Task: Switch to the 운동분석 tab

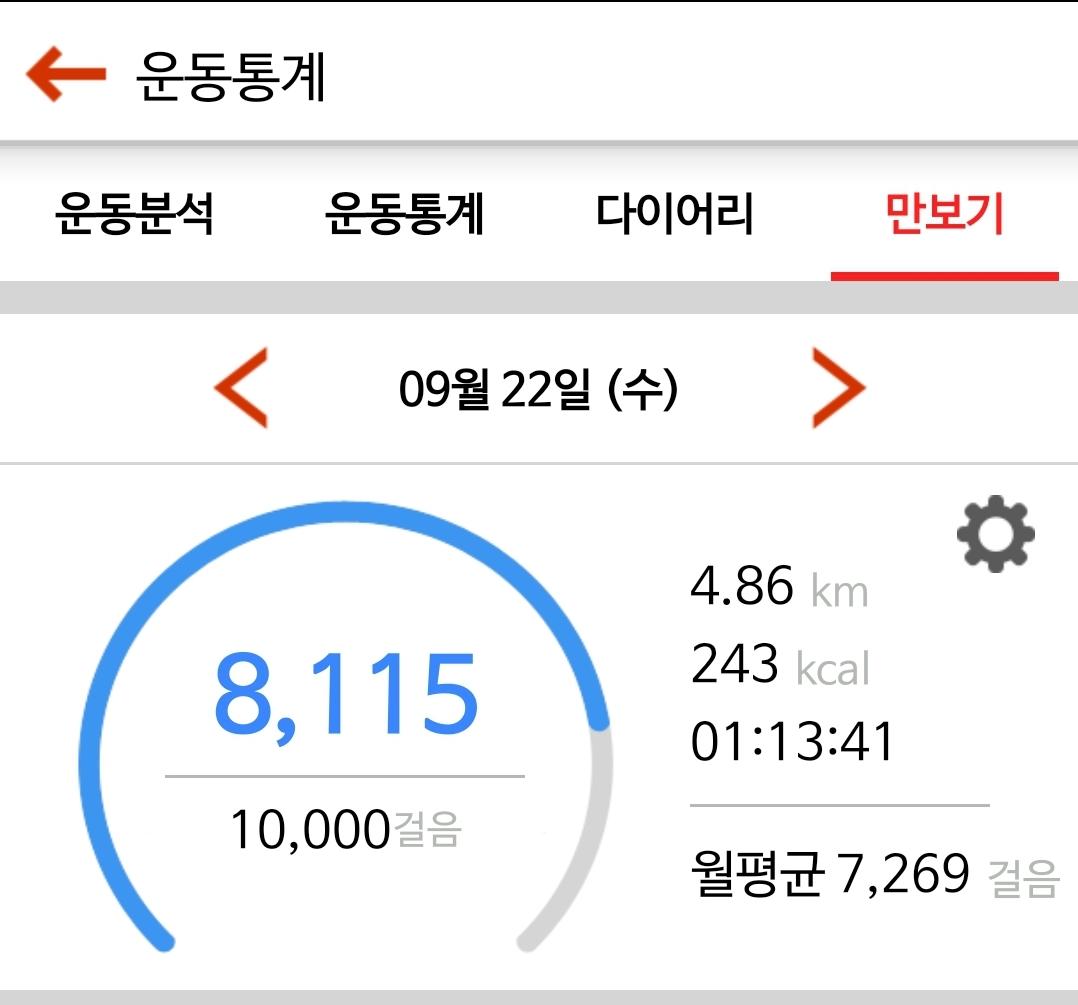Action: (134, 214)
